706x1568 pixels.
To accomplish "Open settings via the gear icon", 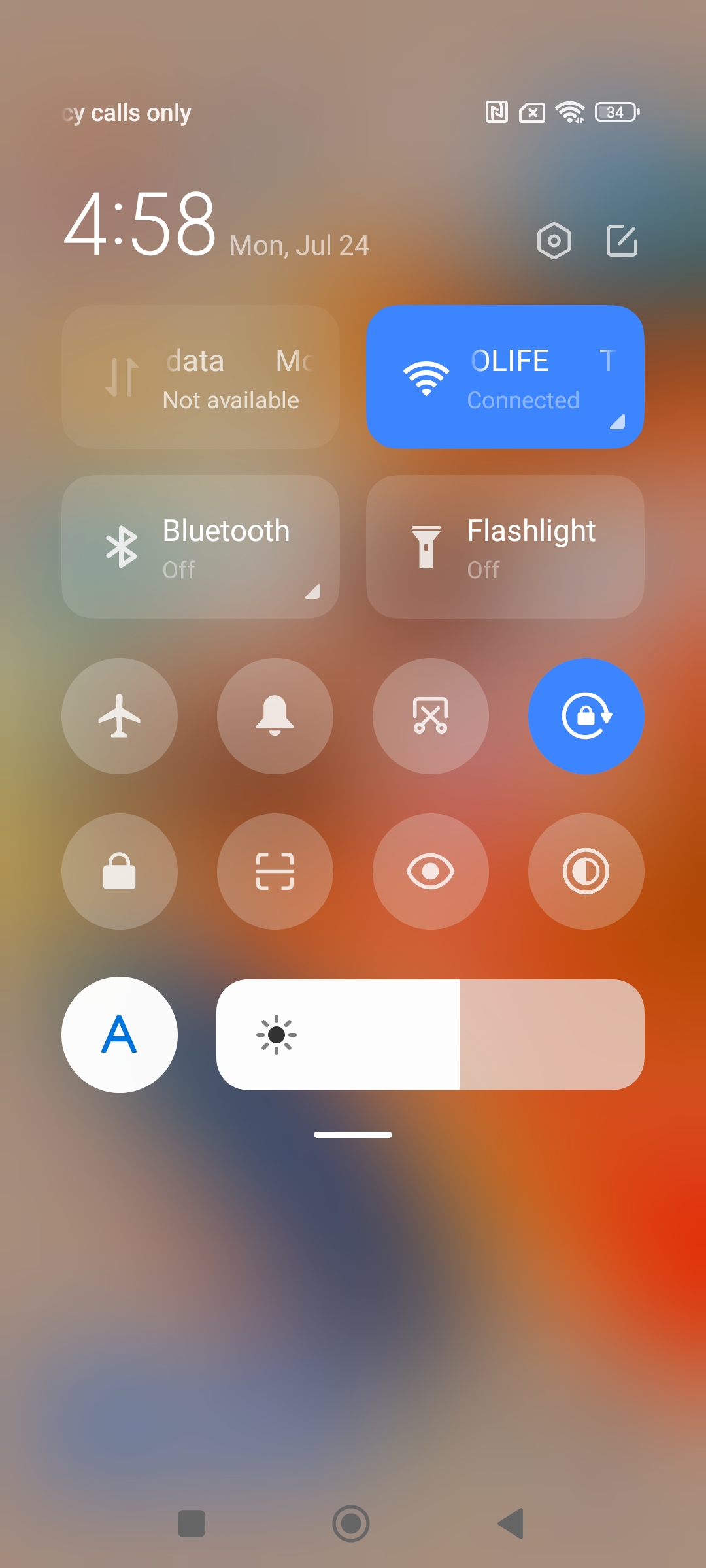I will pyautogui.click(x=554, y=240).
